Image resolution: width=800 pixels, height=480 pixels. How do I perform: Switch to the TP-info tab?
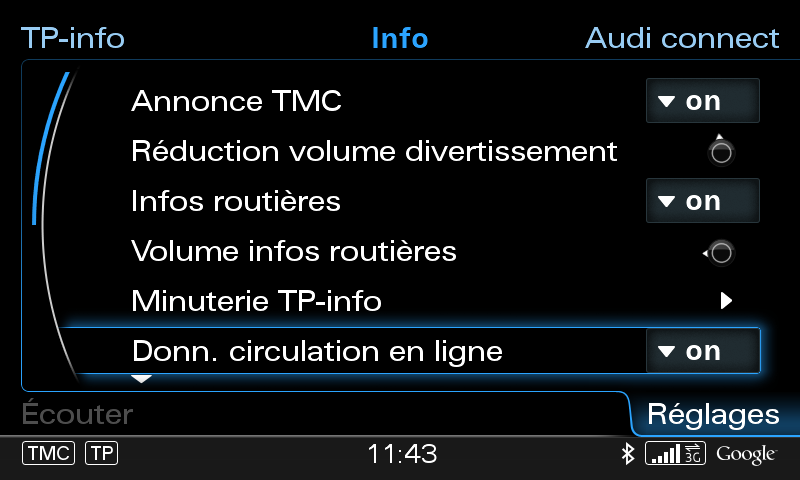[73, 38]
